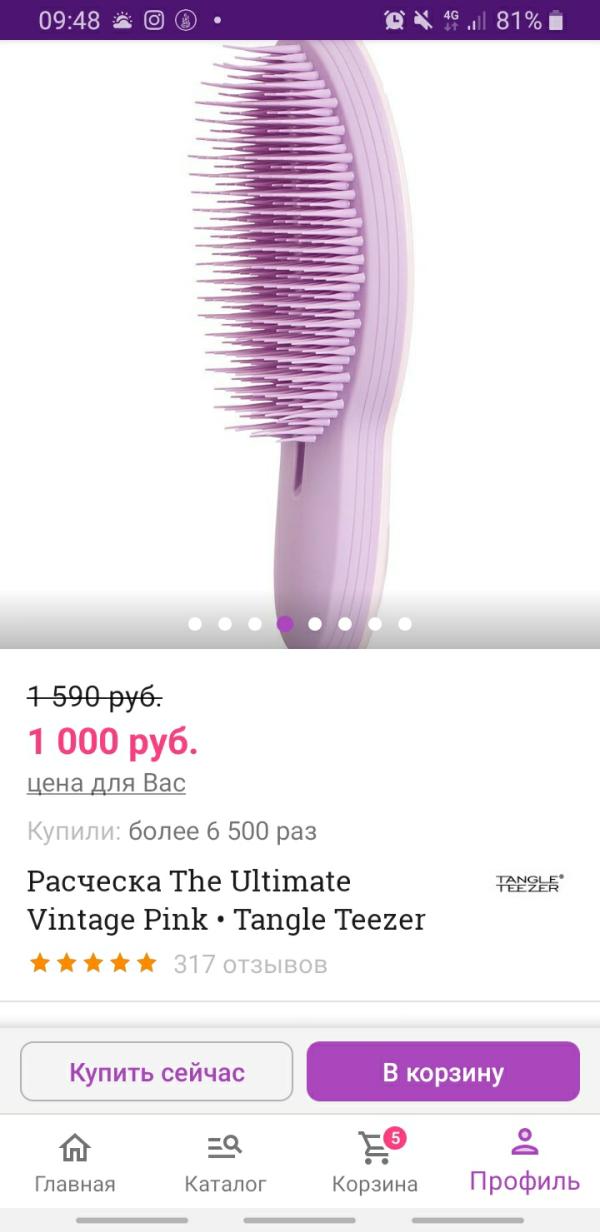The width and height of the screenshot is (600, 1232).
Task: Open the Каталог tab
Action: pyautogui.click(x=225, y=1162)
